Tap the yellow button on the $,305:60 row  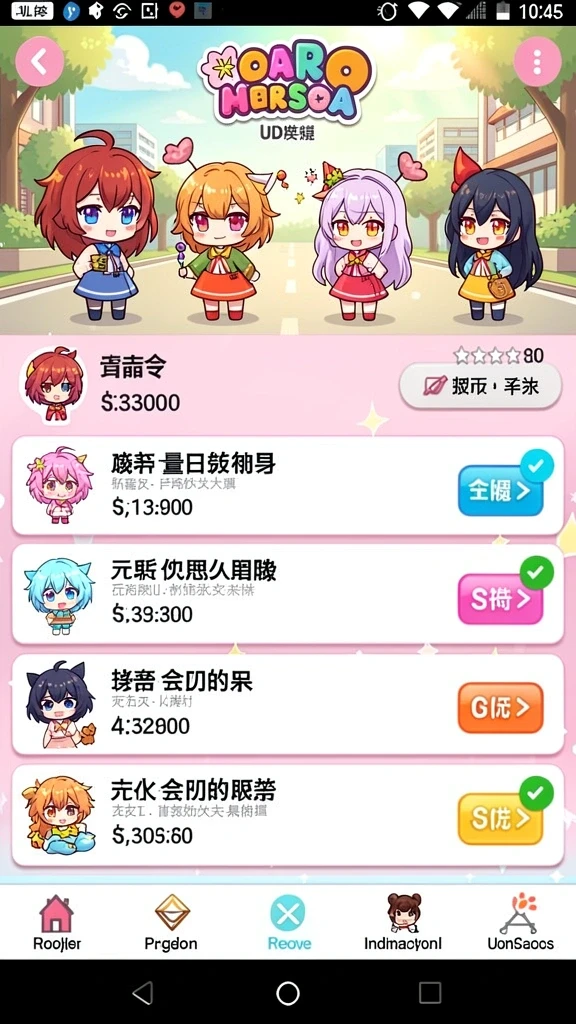tap(500, 819)
